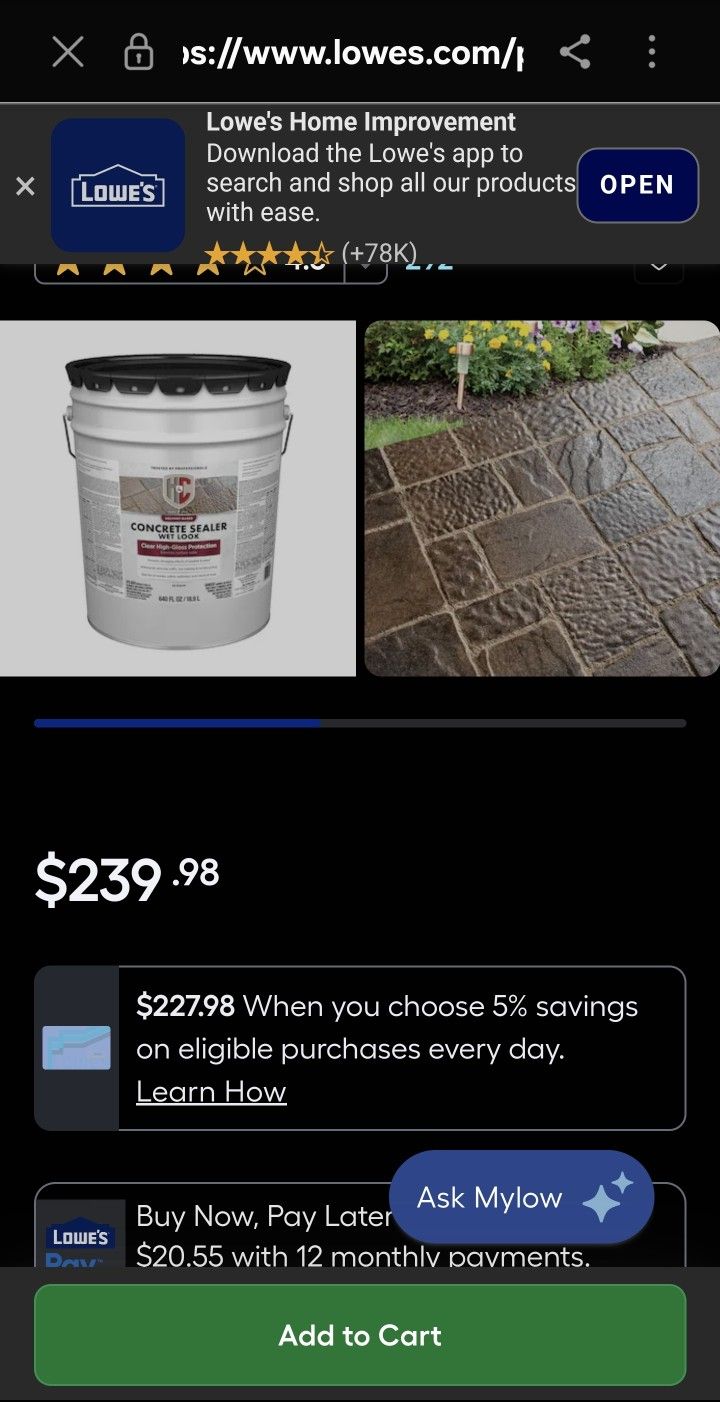720x1402 pixels.
Task: Tap the OPEN button for the Lowe's app
Action: point(637,185)
